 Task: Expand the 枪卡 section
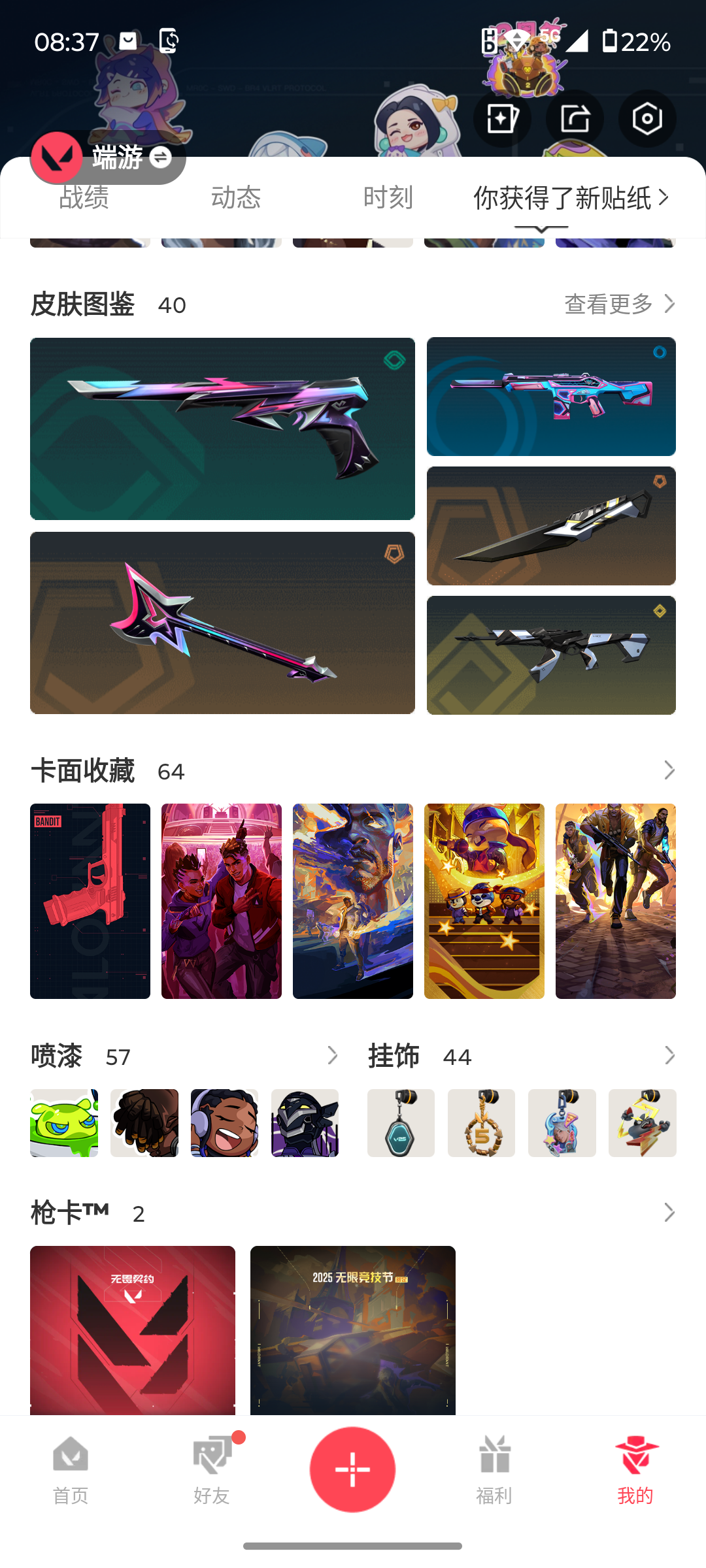point(669,1213)
